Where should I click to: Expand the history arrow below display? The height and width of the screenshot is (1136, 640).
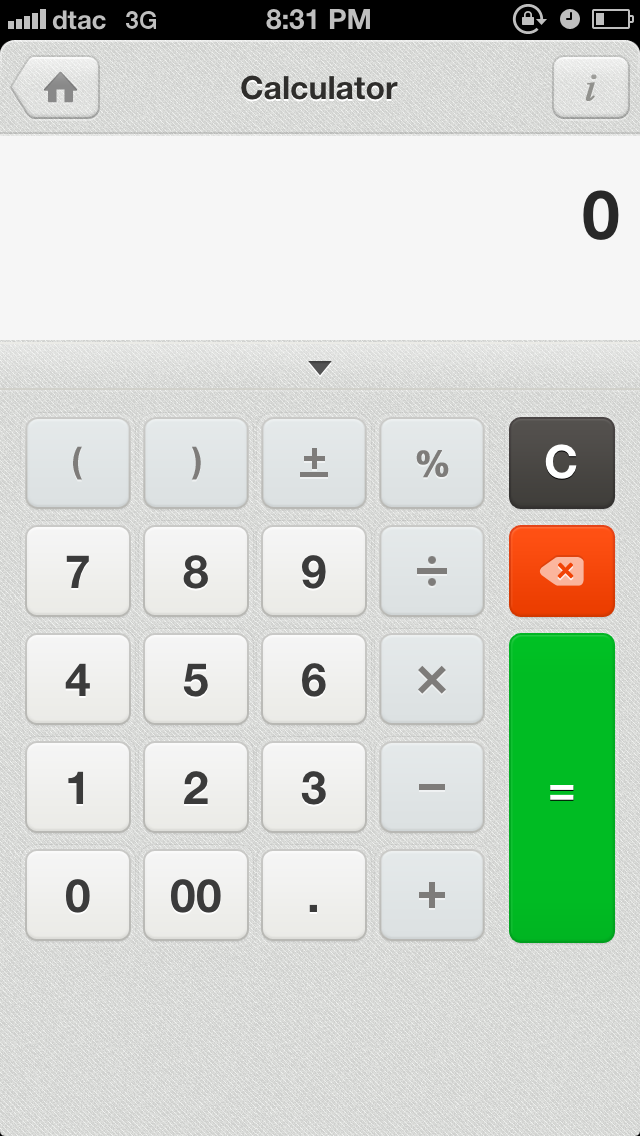tap(320, 368)
